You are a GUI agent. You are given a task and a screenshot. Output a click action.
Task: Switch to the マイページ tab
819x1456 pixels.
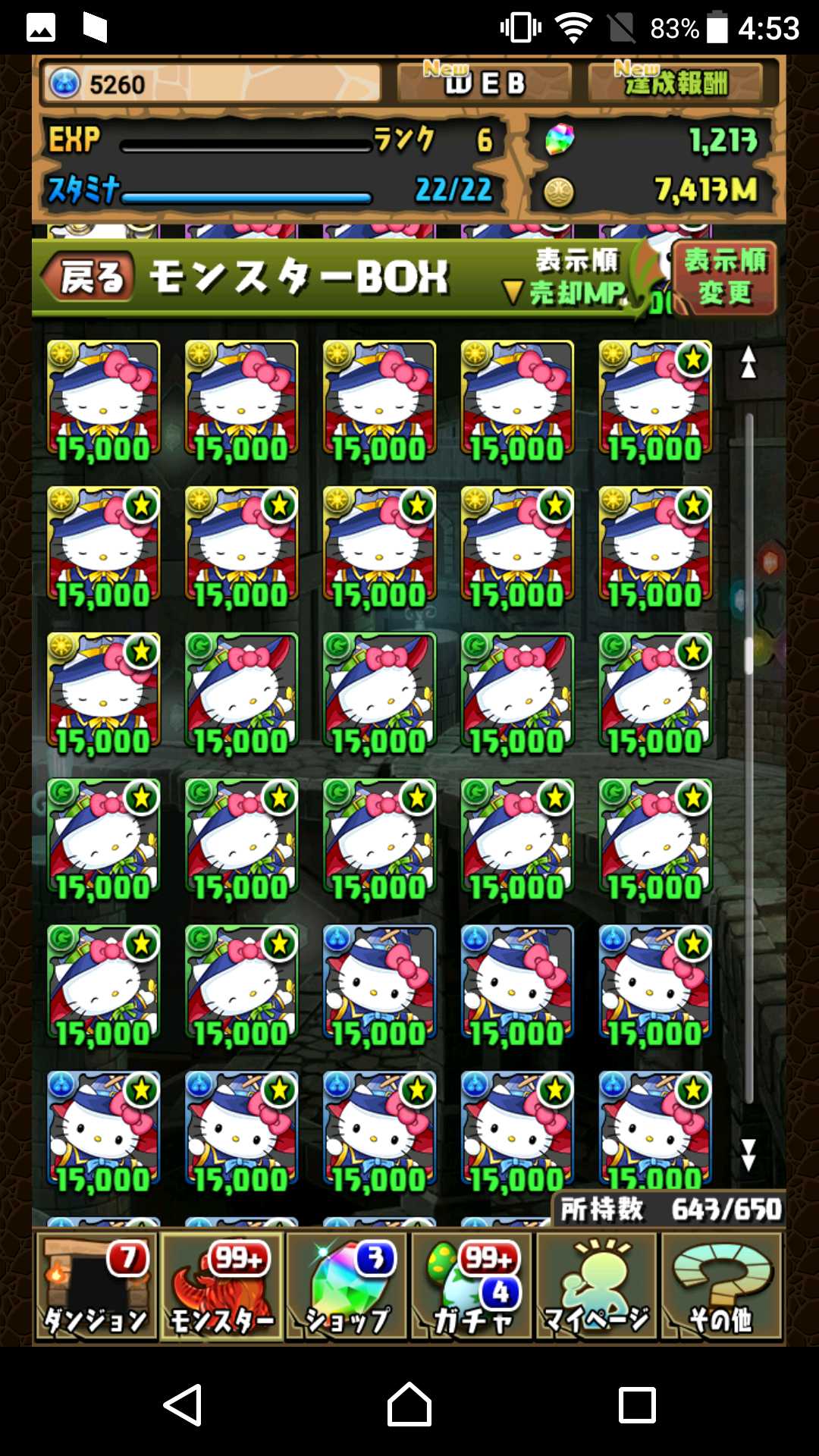[598, 1286]
